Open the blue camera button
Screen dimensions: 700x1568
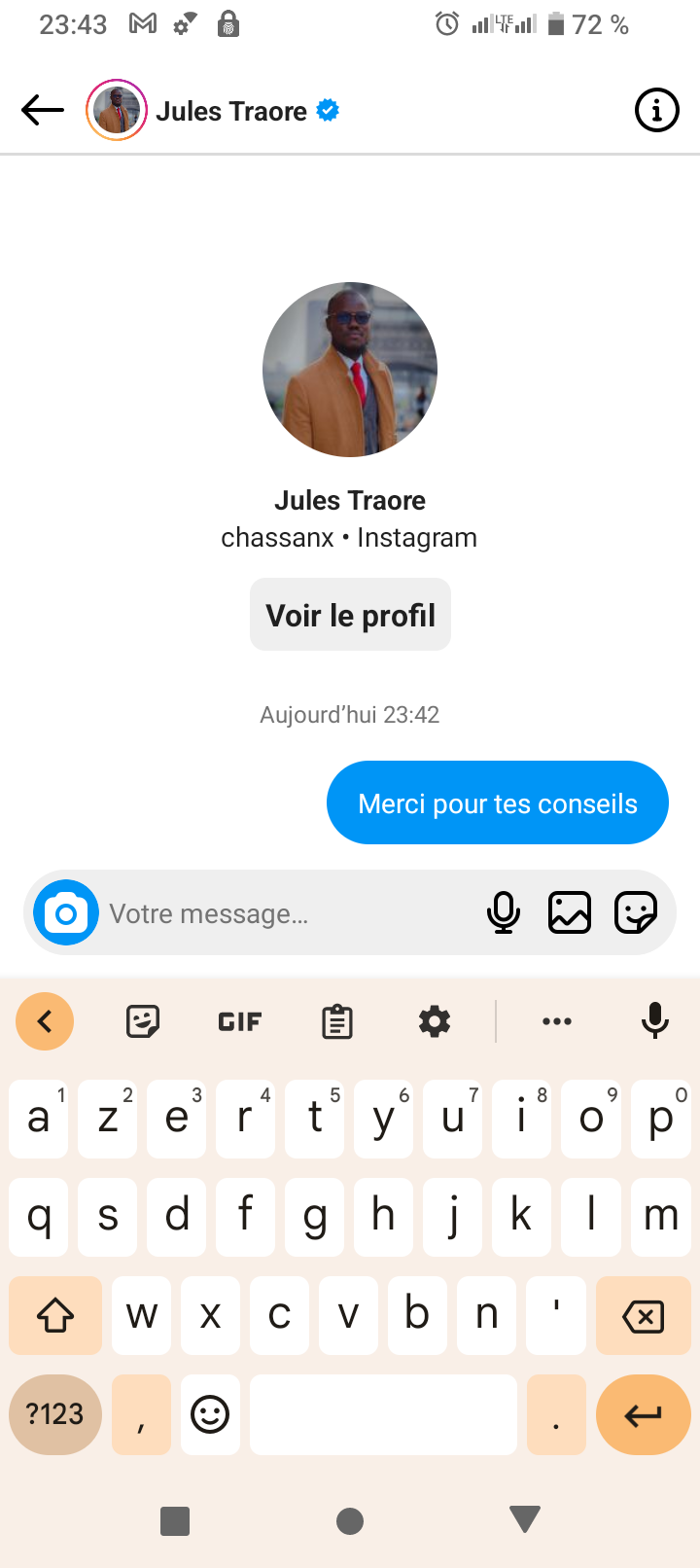[66, 913]
